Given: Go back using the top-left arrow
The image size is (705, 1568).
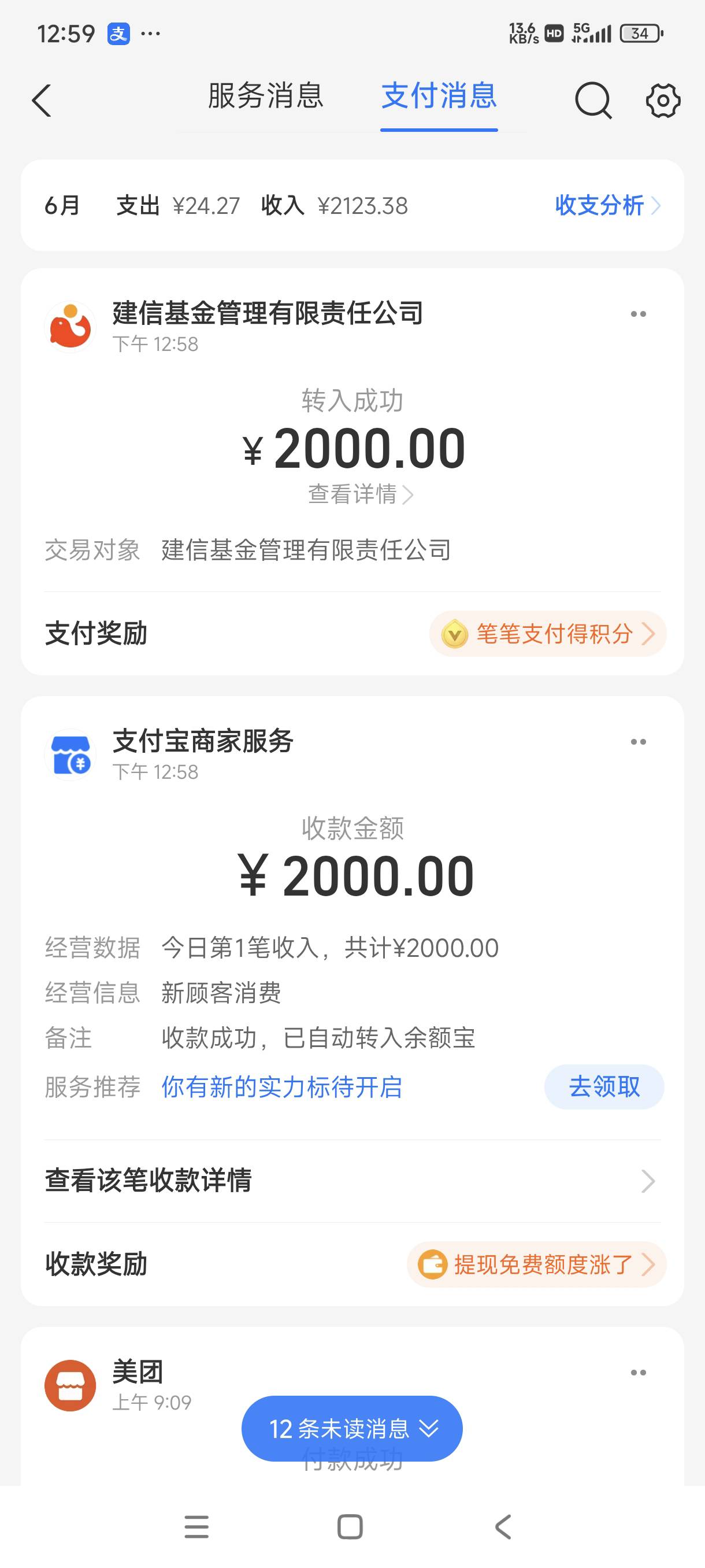Looking at the screenshot, I should 42,101.
